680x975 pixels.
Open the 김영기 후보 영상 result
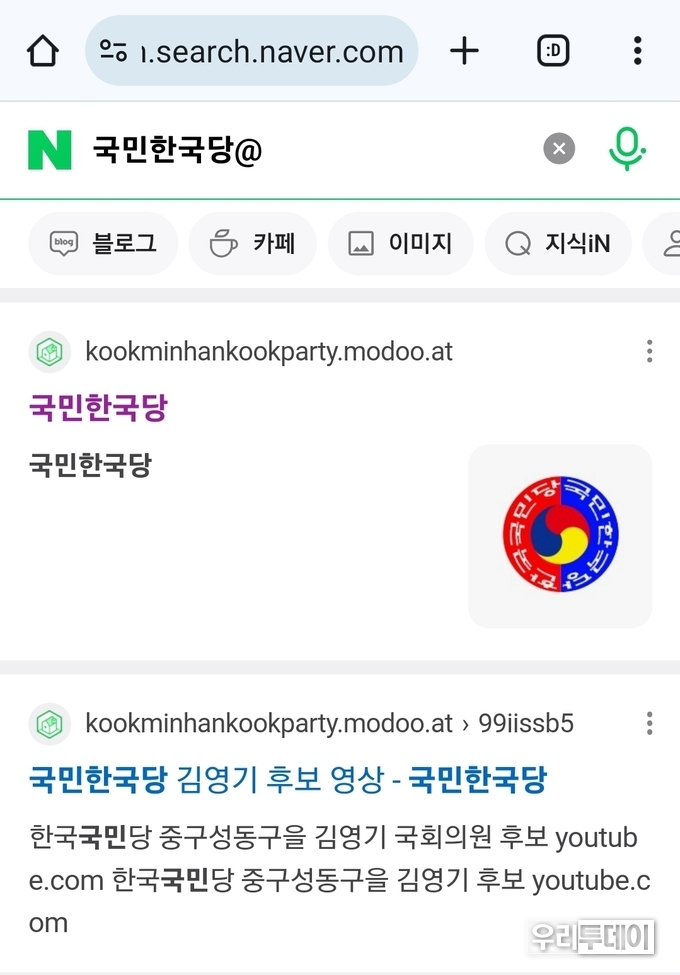(x=288, y=779)
